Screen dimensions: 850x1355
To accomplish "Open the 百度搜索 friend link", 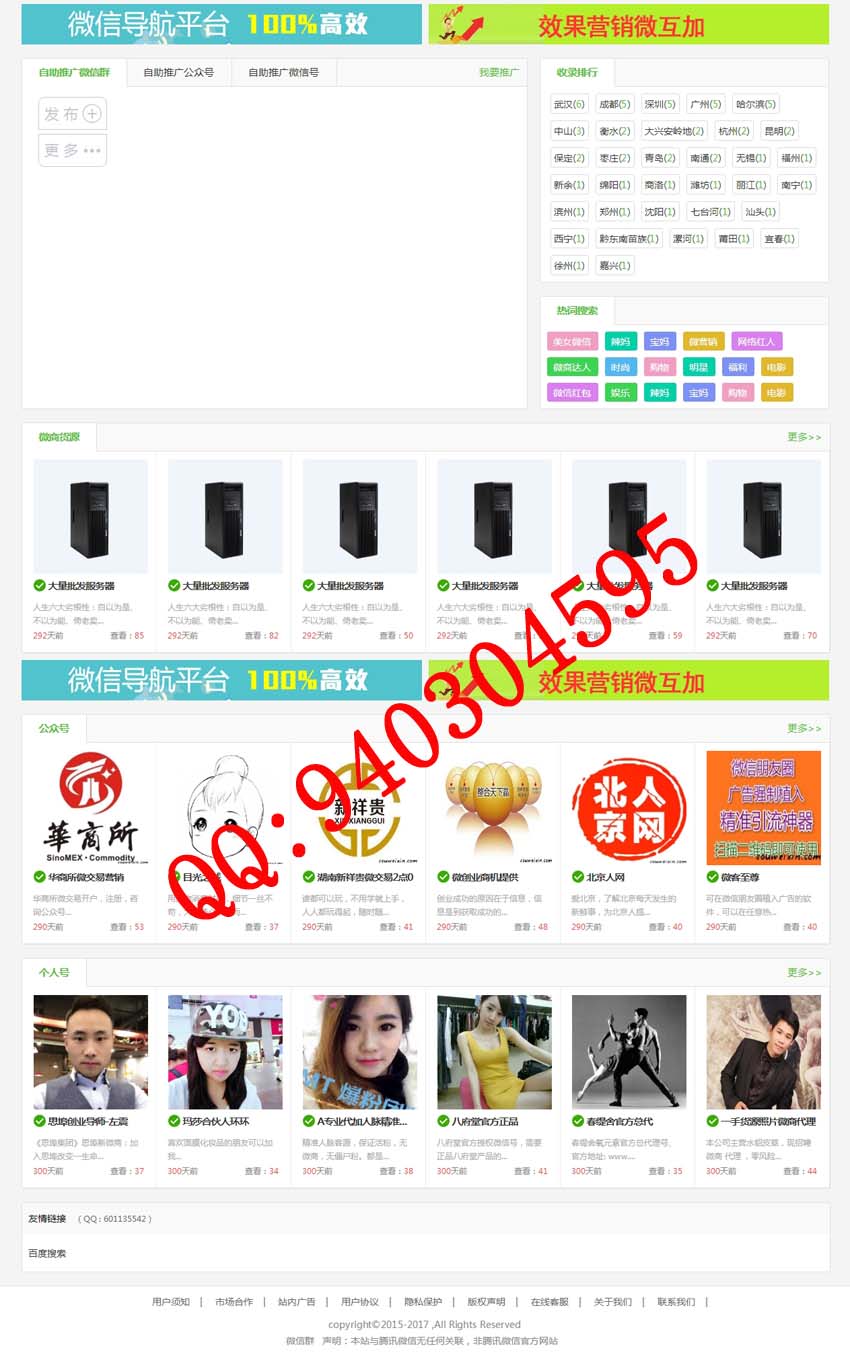I will click(47, 1253).
